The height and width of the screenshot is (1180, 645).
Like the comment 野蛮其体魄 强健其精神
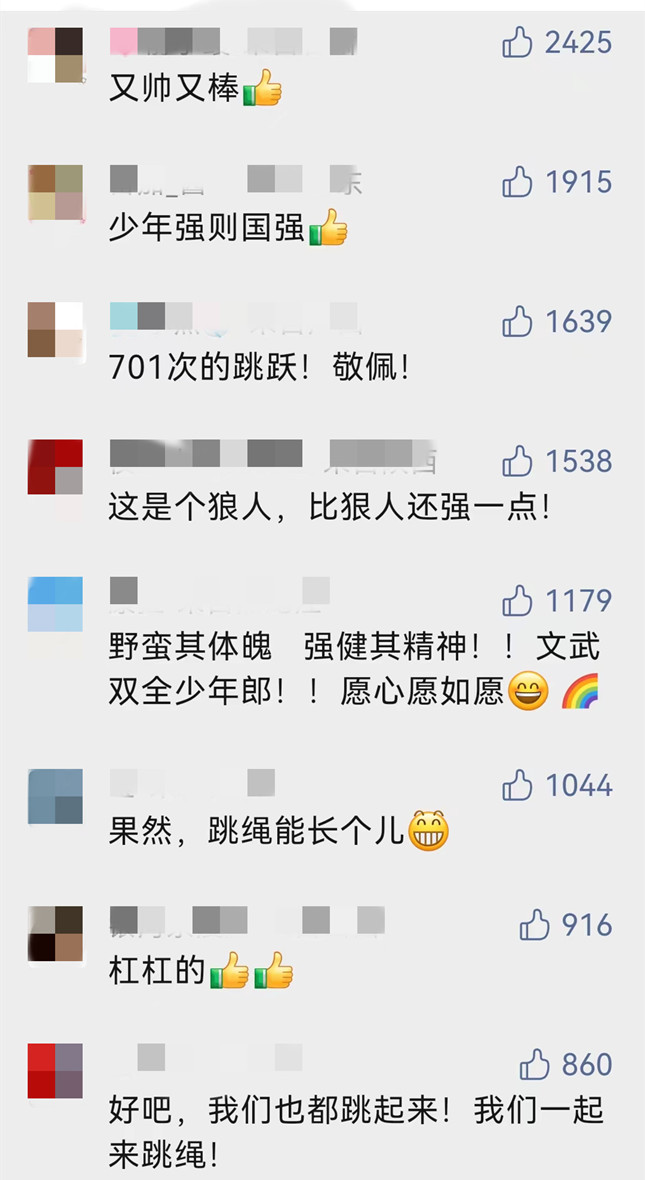click(518, 600)
